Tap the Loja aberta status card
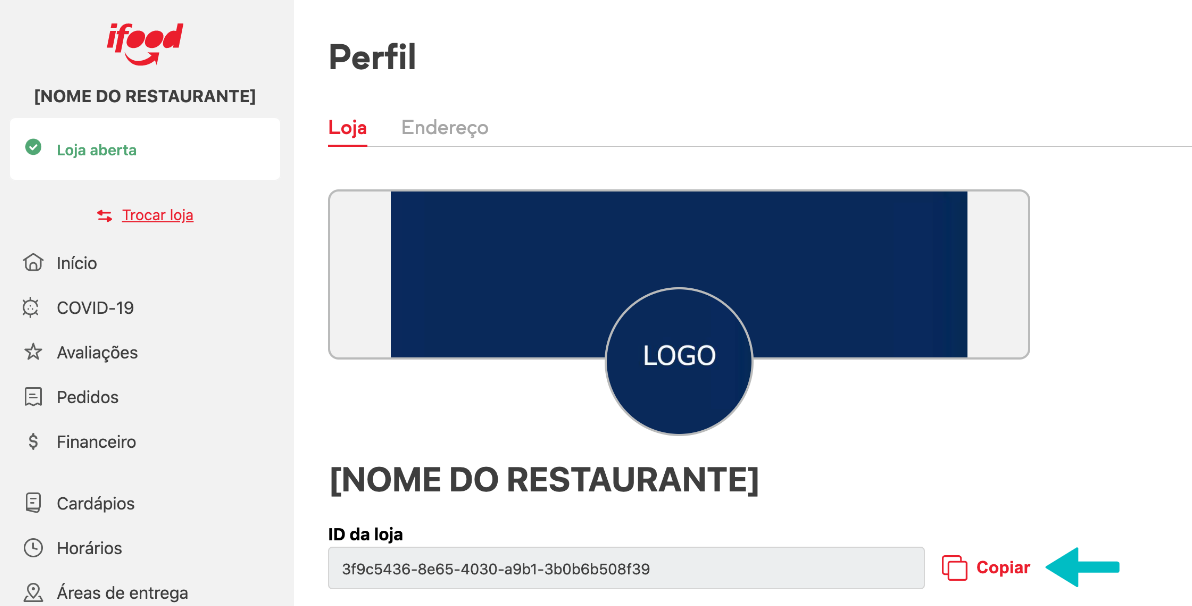 145,150
